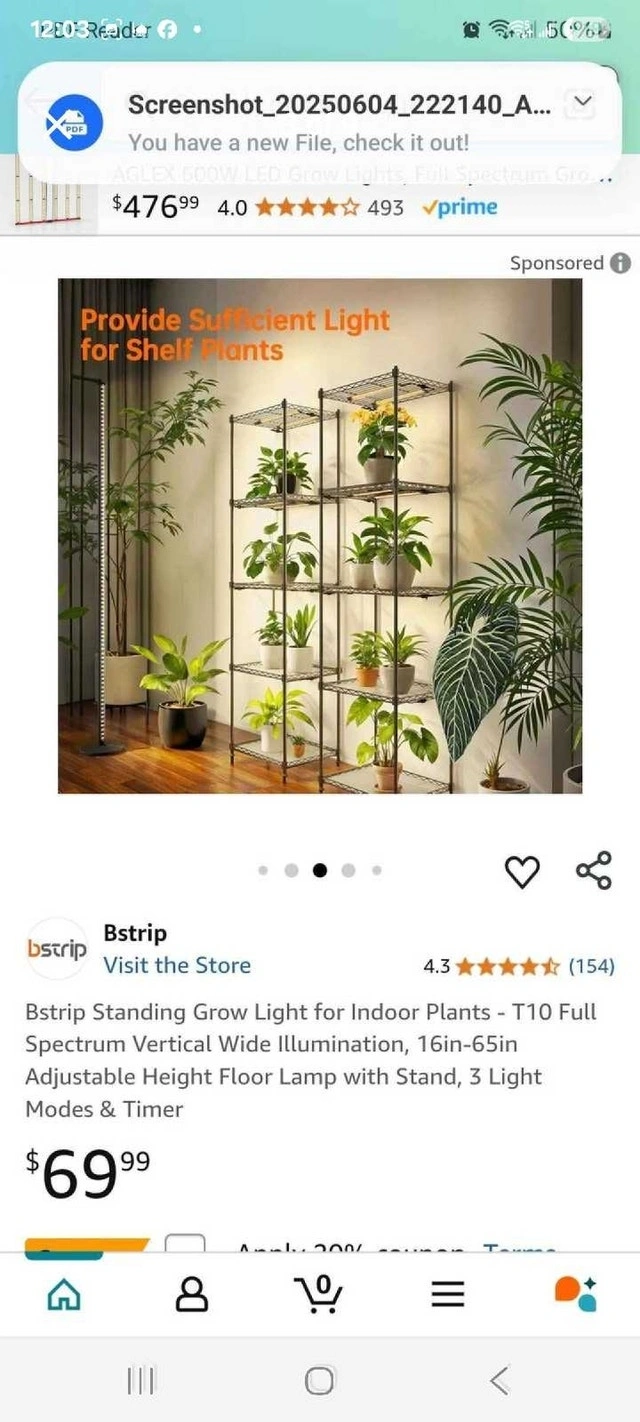The image size is (640, 1422).
Task: Go to the Amazon Home tab
Action: pos(65,1294)
